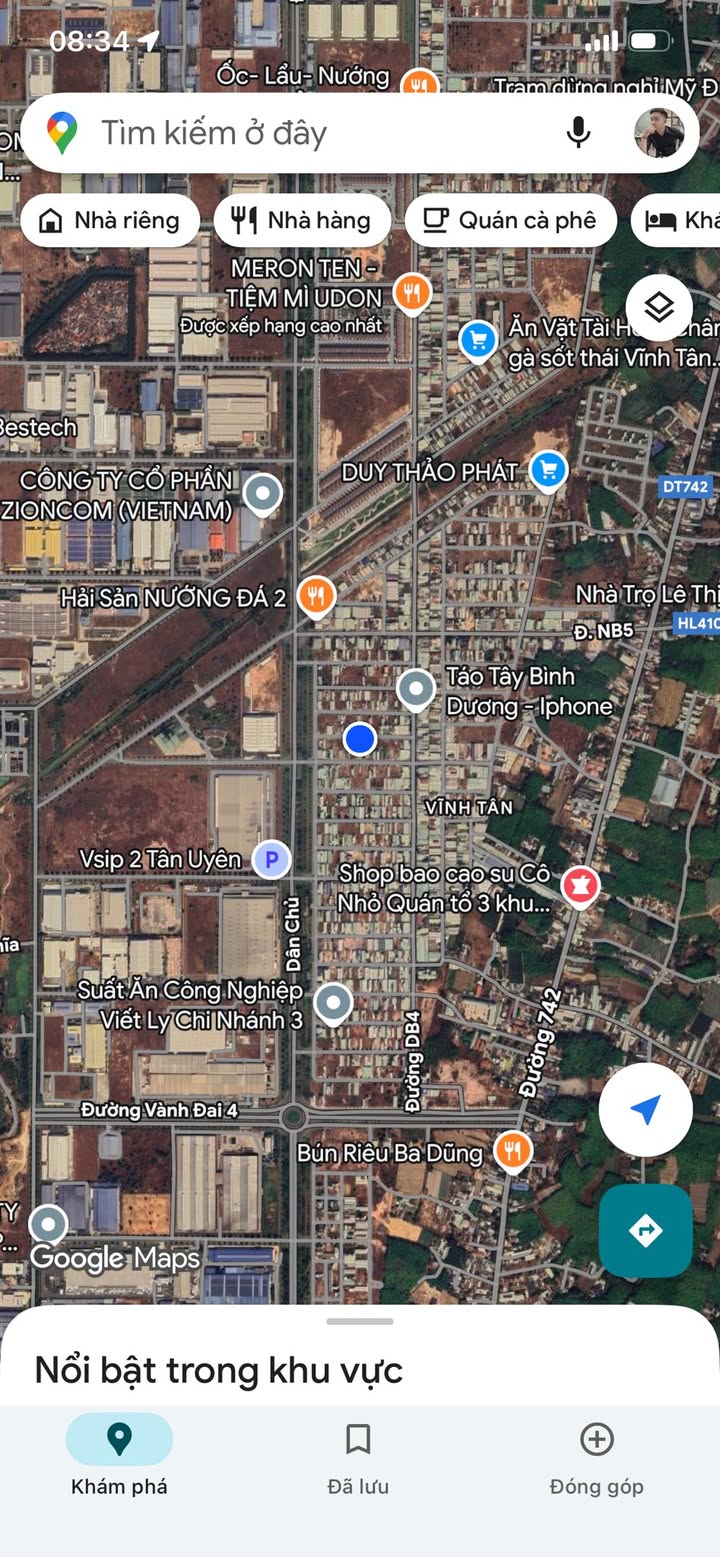Go to the 'Đóng góp' tab
The image size is (720, 1557).
click(596, 1459)
